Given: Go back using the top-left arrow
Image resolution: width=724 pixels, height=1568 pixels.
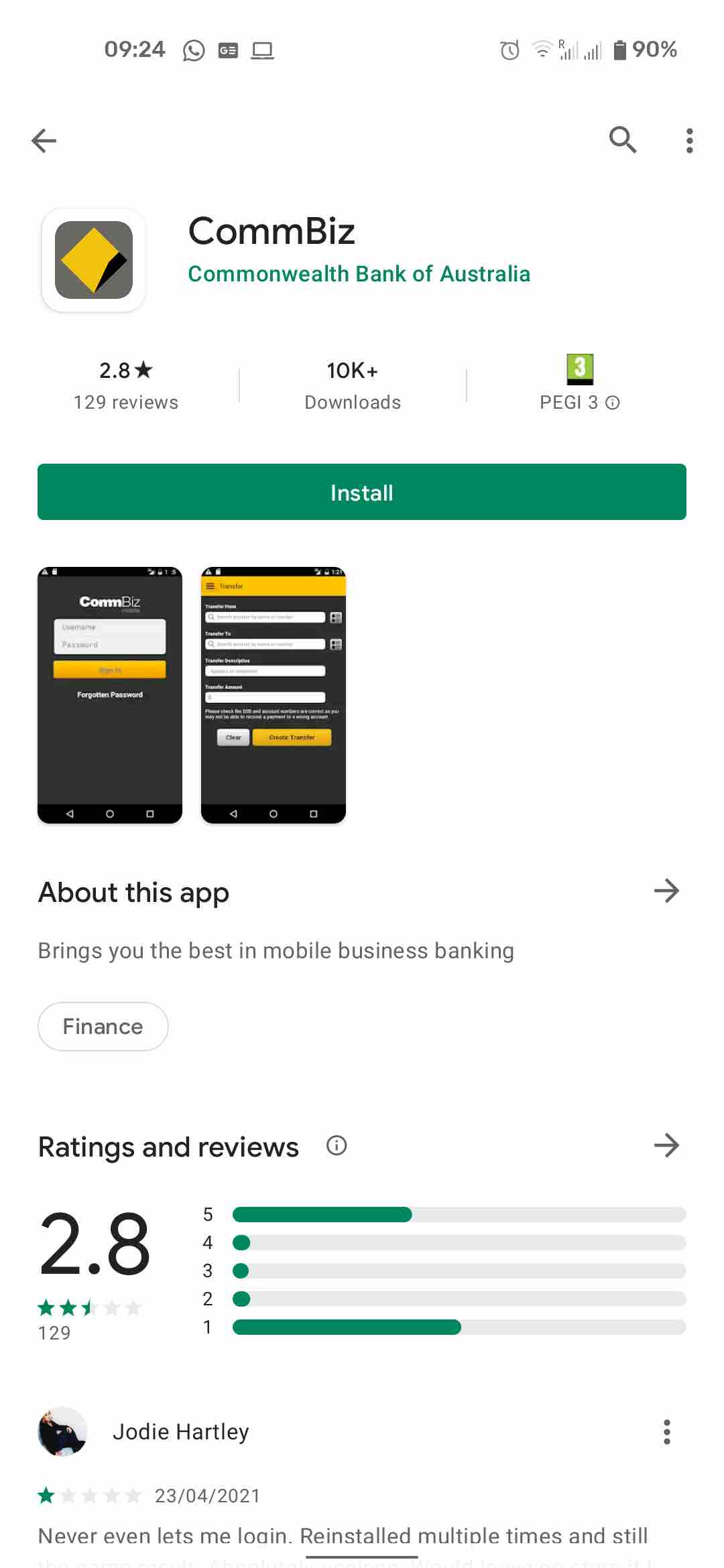Looking at the screenshot, I should 44,141.
